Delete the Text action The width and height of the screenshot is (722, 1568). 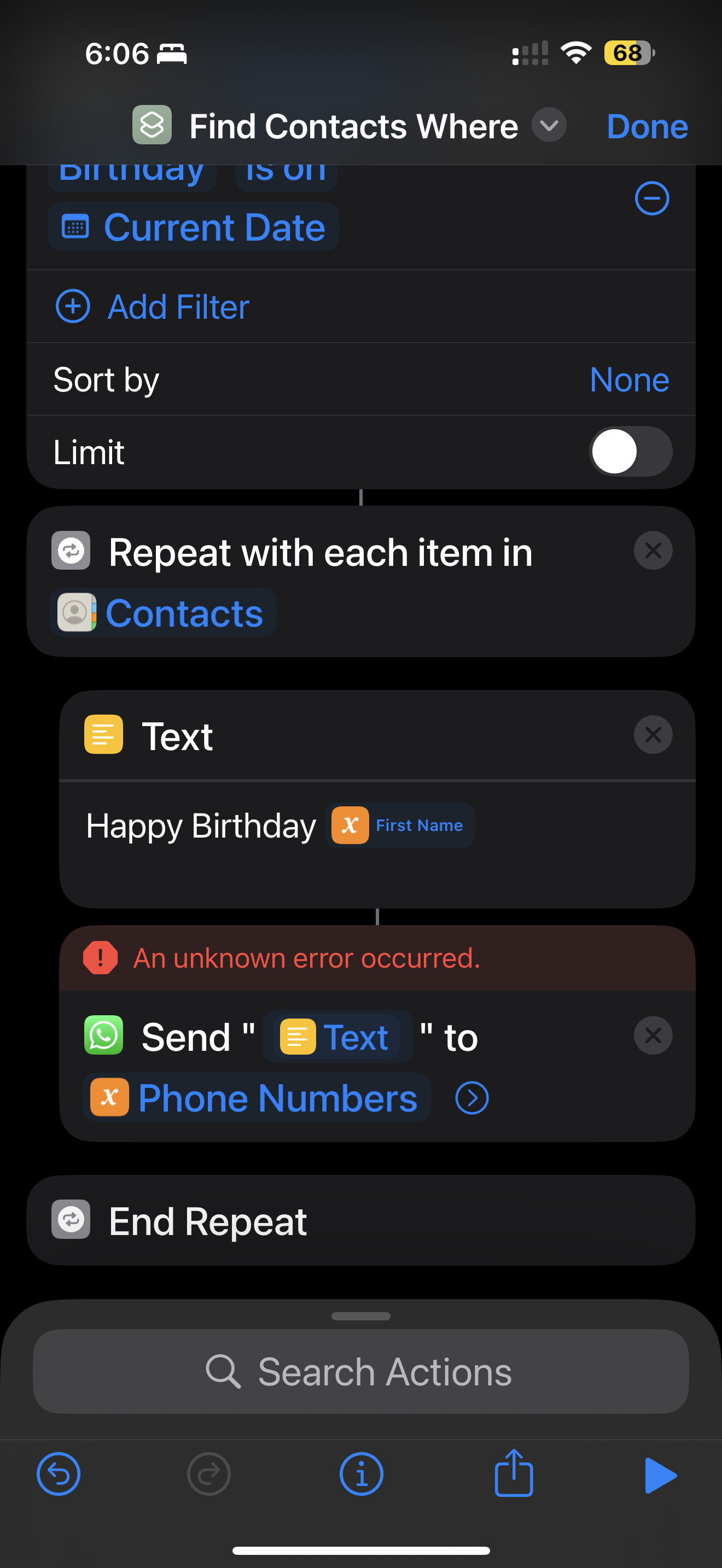coord(653,734)
